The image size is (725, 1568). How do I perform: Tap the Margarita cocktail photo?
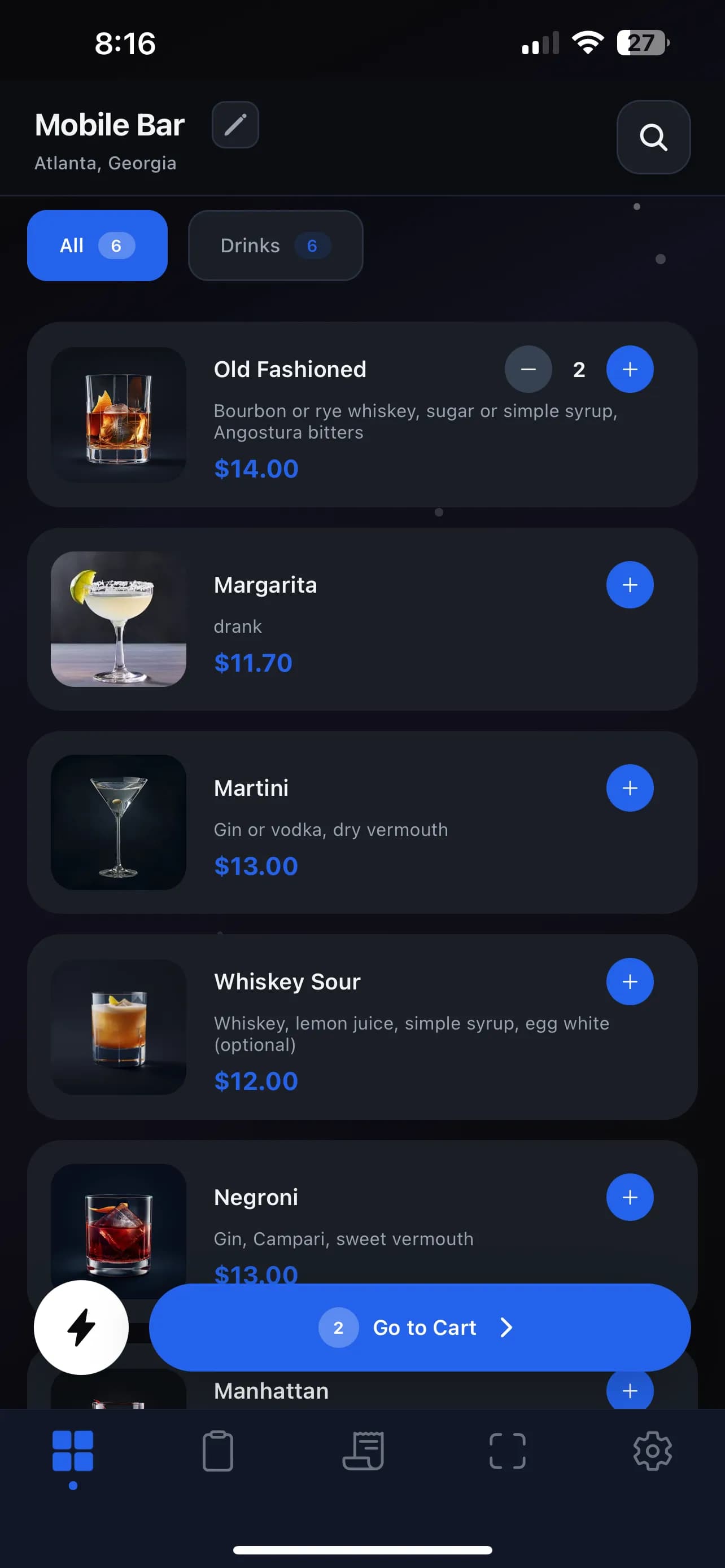tap(118, 621)
